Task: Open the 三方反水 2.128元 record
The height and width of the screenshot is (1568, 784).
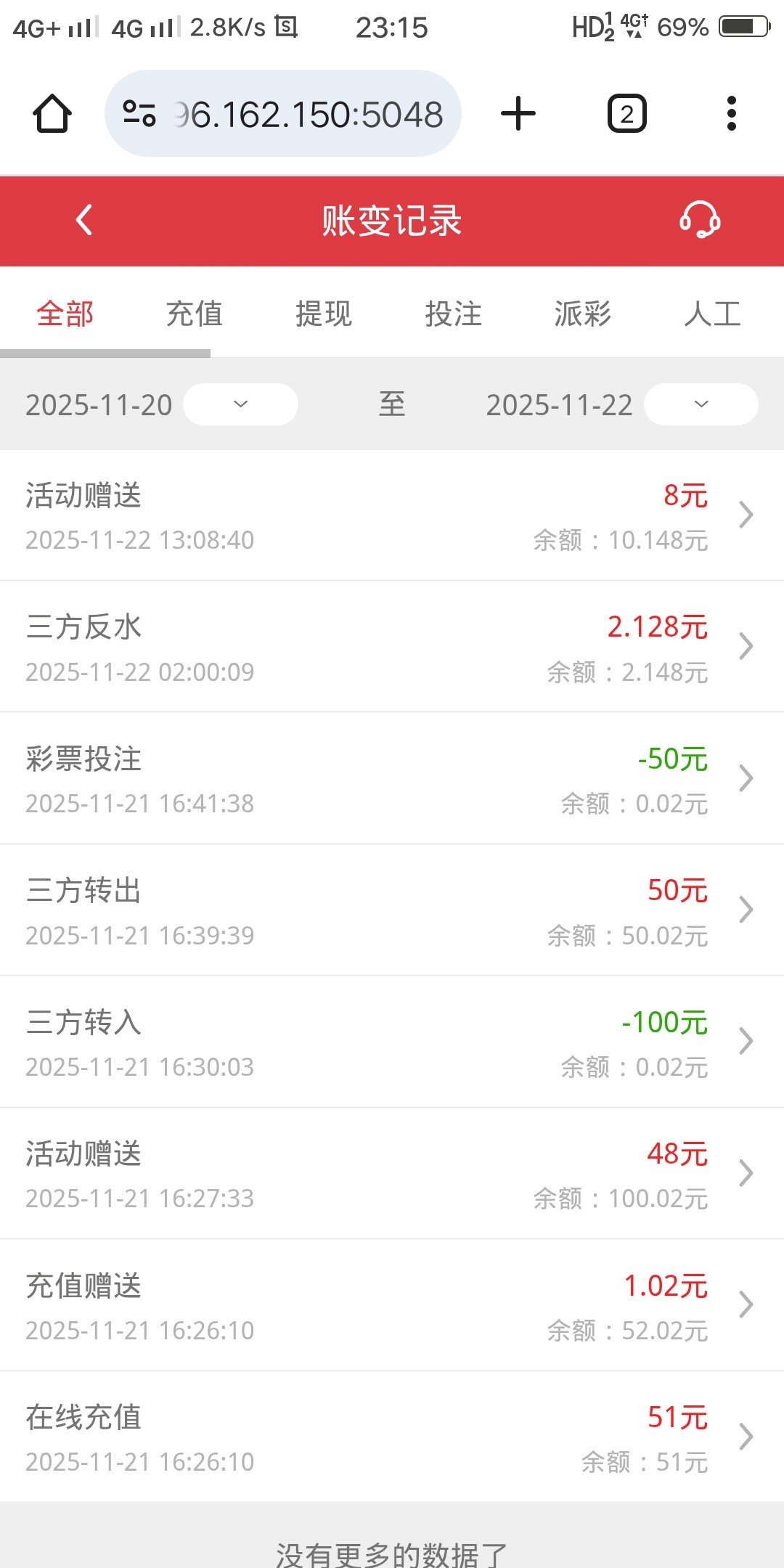Action: (x=392, y=647)
